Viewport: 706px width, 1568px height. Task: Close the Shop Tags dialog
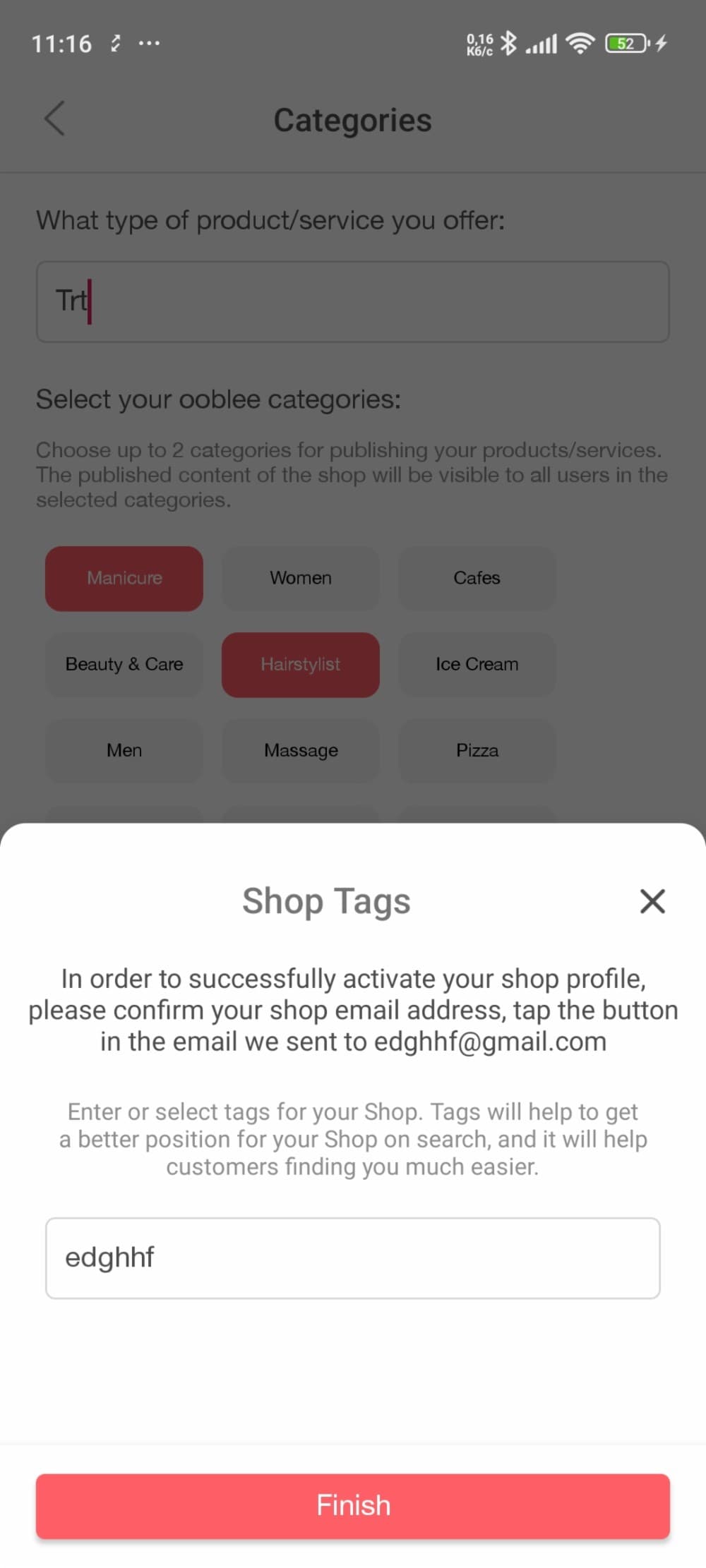(x=652, y=901)
